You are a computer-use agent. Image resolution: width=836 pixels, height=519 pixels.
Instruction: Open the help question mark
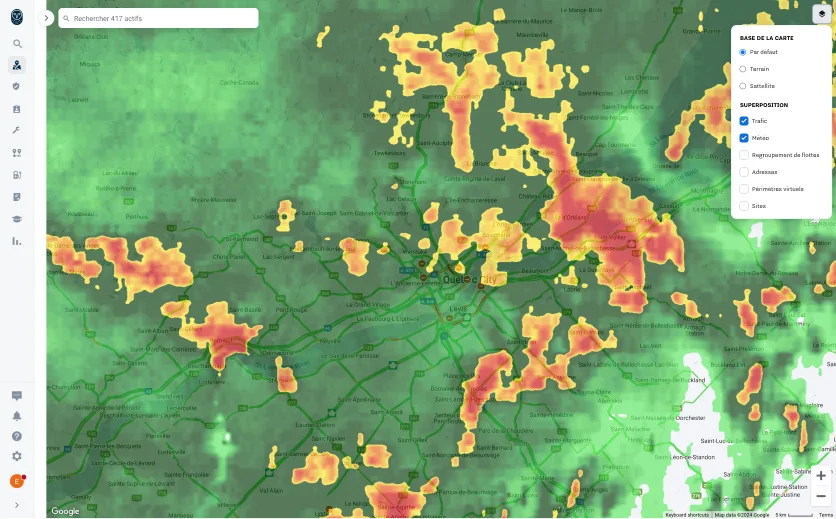pos(17,436)
